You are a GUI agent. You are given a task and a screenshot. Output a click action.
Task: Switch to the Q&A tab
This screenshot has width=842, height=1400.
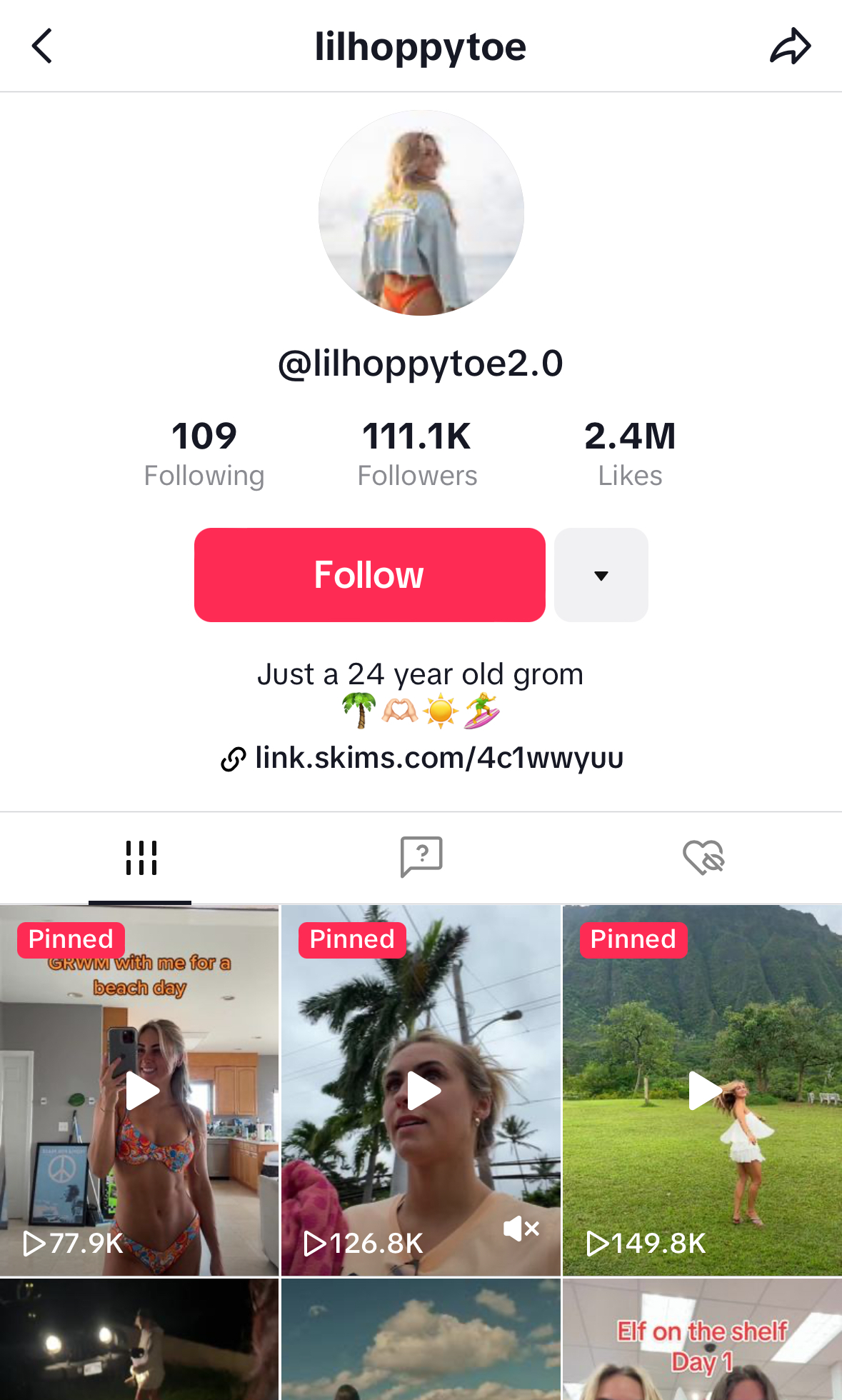(x=421, y=857)
